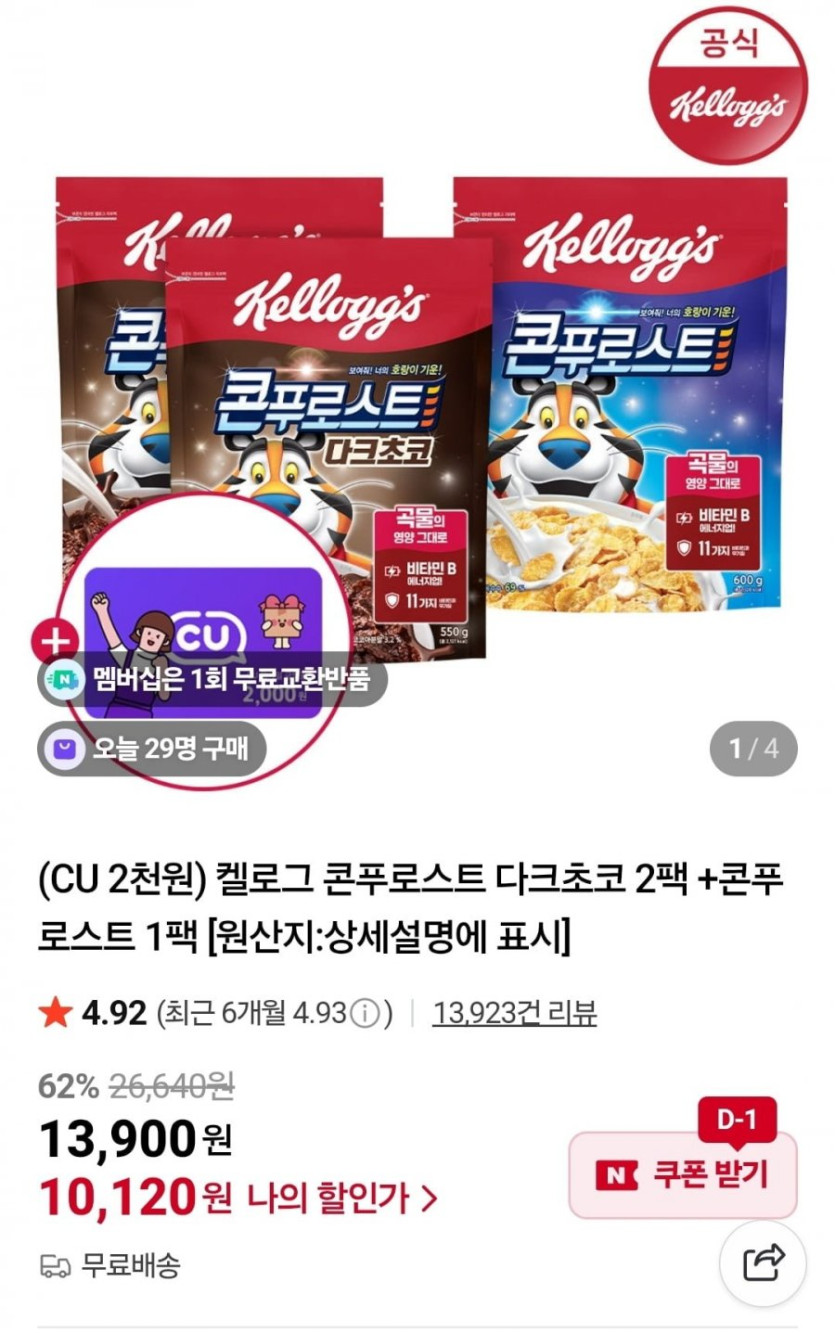
Task: Tap the 쿠폰 받기 coupon button
Action: pyautogui.click(x=683, y=1175)
